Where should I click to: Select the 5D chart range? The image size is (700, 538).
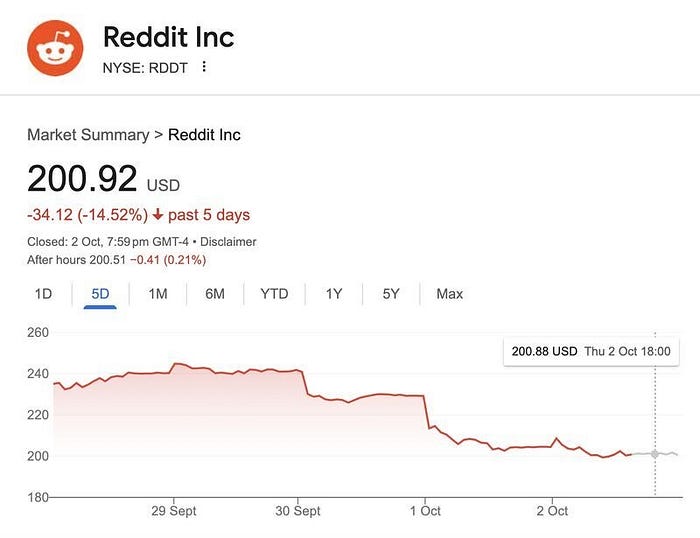pos(100,294)
